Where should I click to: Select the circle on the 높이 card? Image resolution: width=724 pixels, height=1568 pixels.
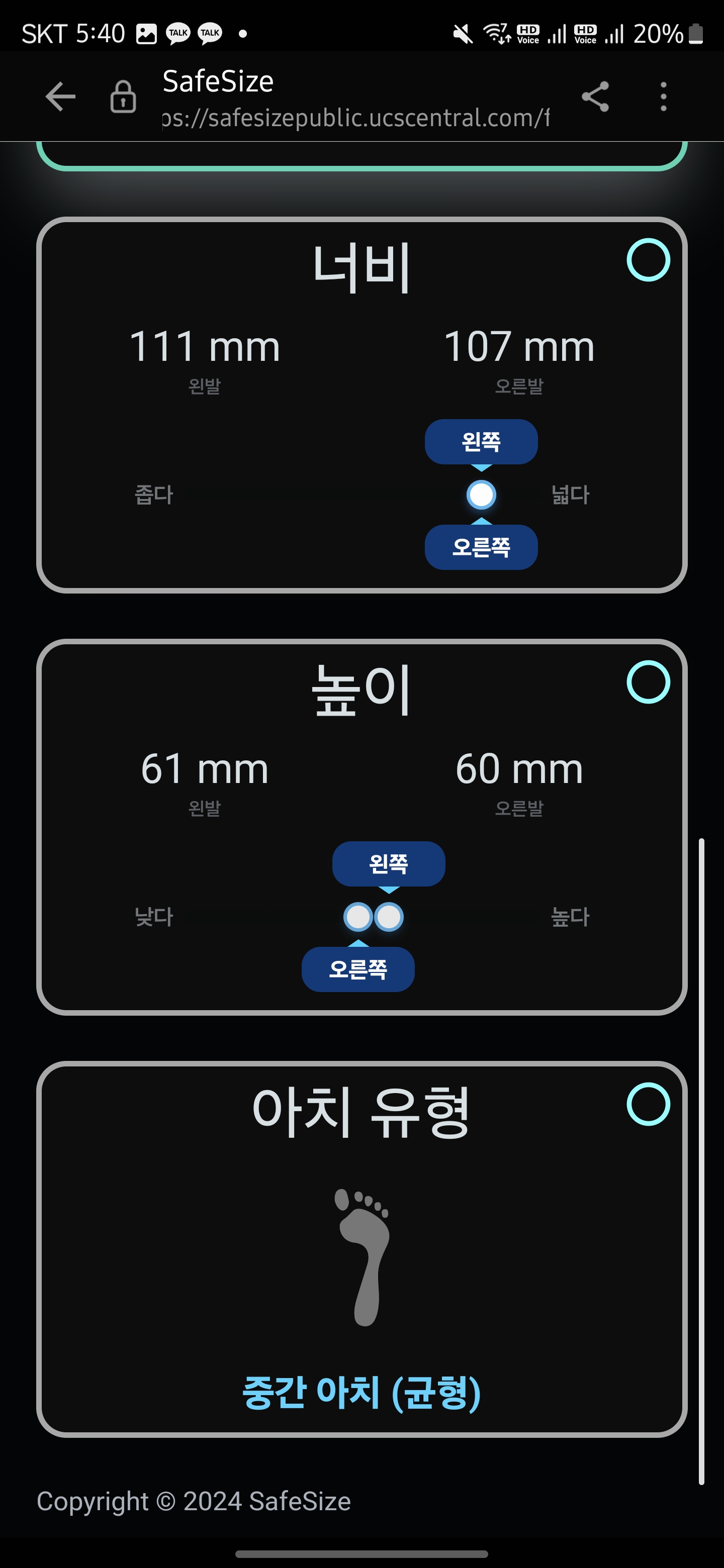(648, 682)
